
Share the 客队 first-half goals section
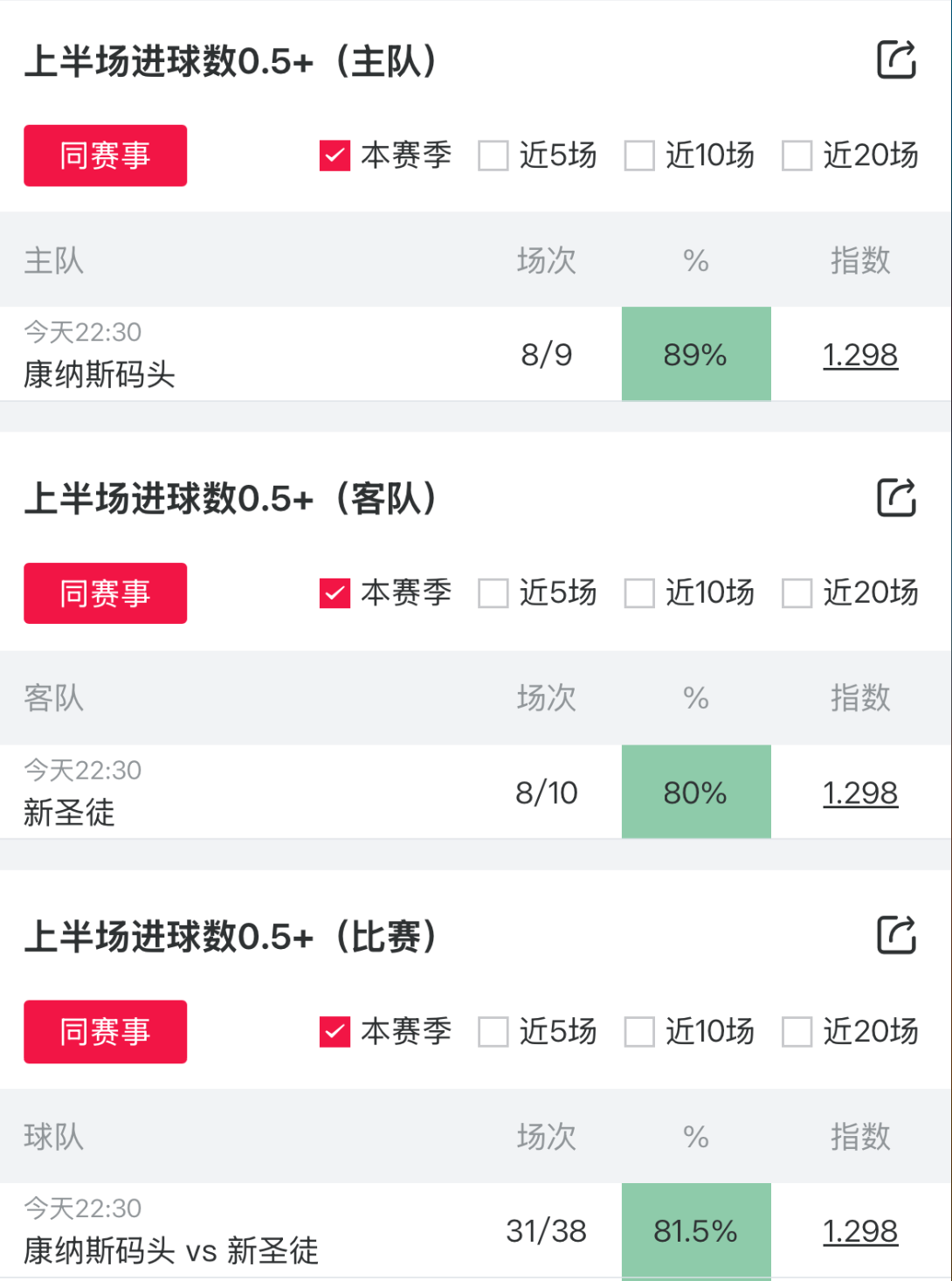tap(896, 498)
